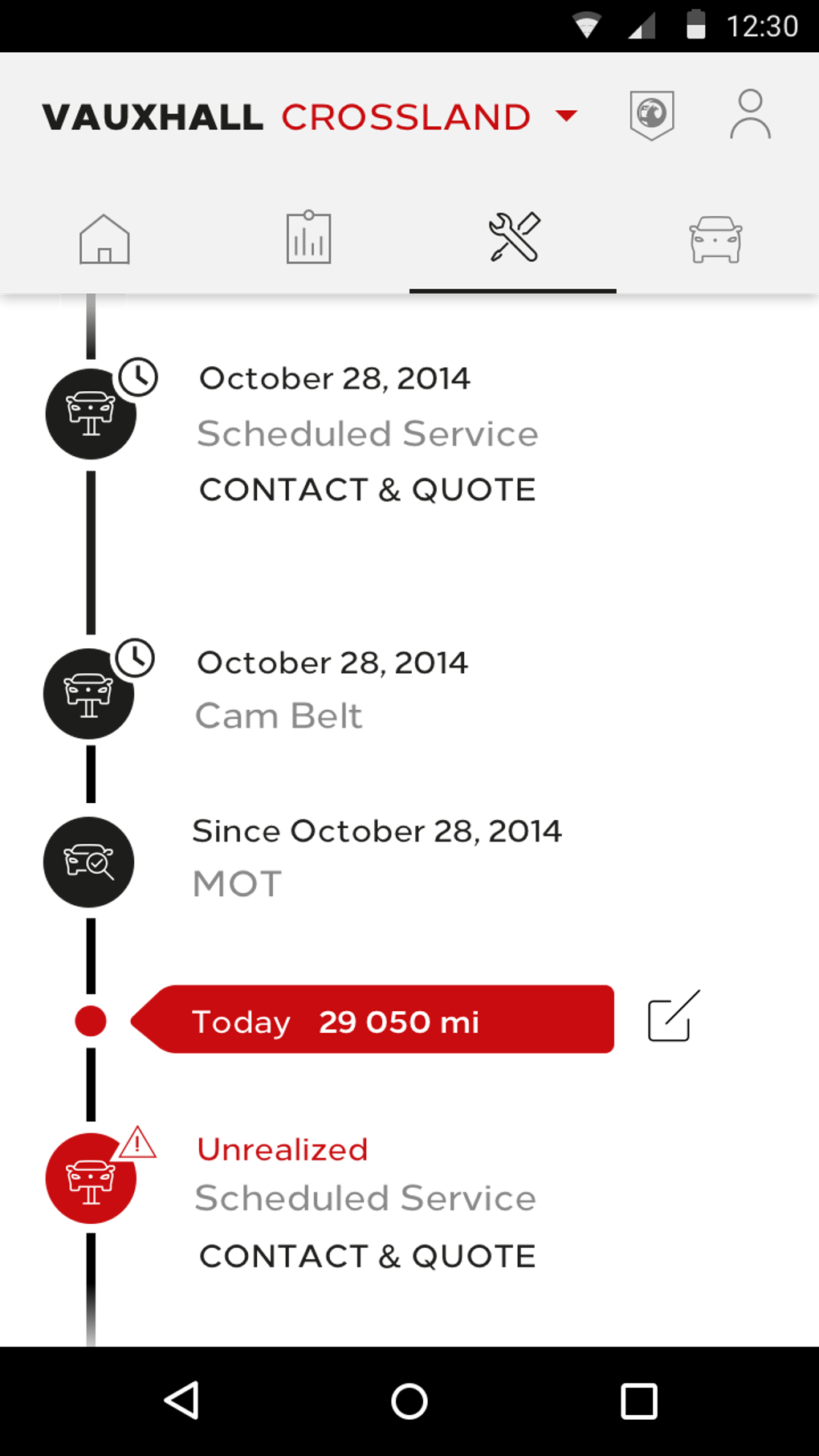Open the Vauxhall badge icon
The height and width of the screenshot is (1456, 819).
point(651,115)
